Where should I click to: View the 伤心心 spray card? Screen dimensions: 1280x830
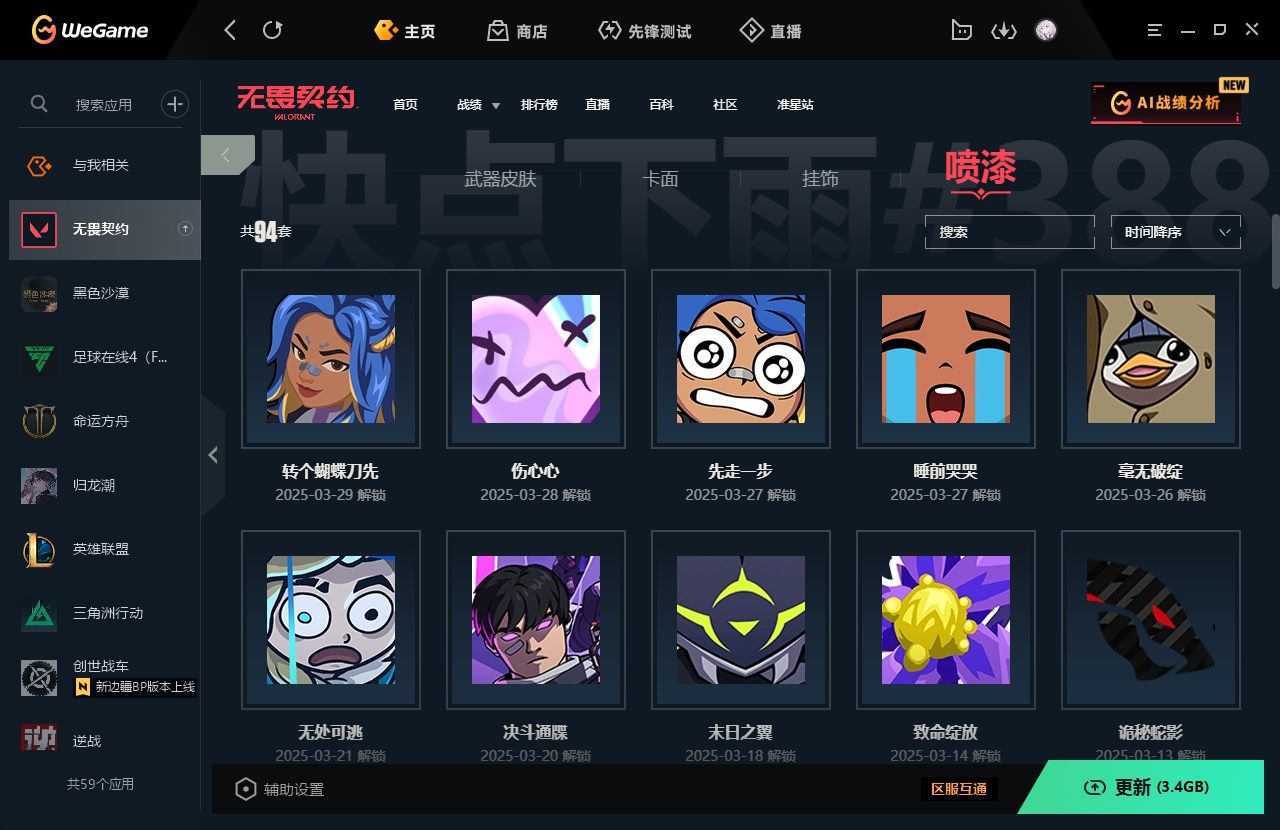[536, 359]
